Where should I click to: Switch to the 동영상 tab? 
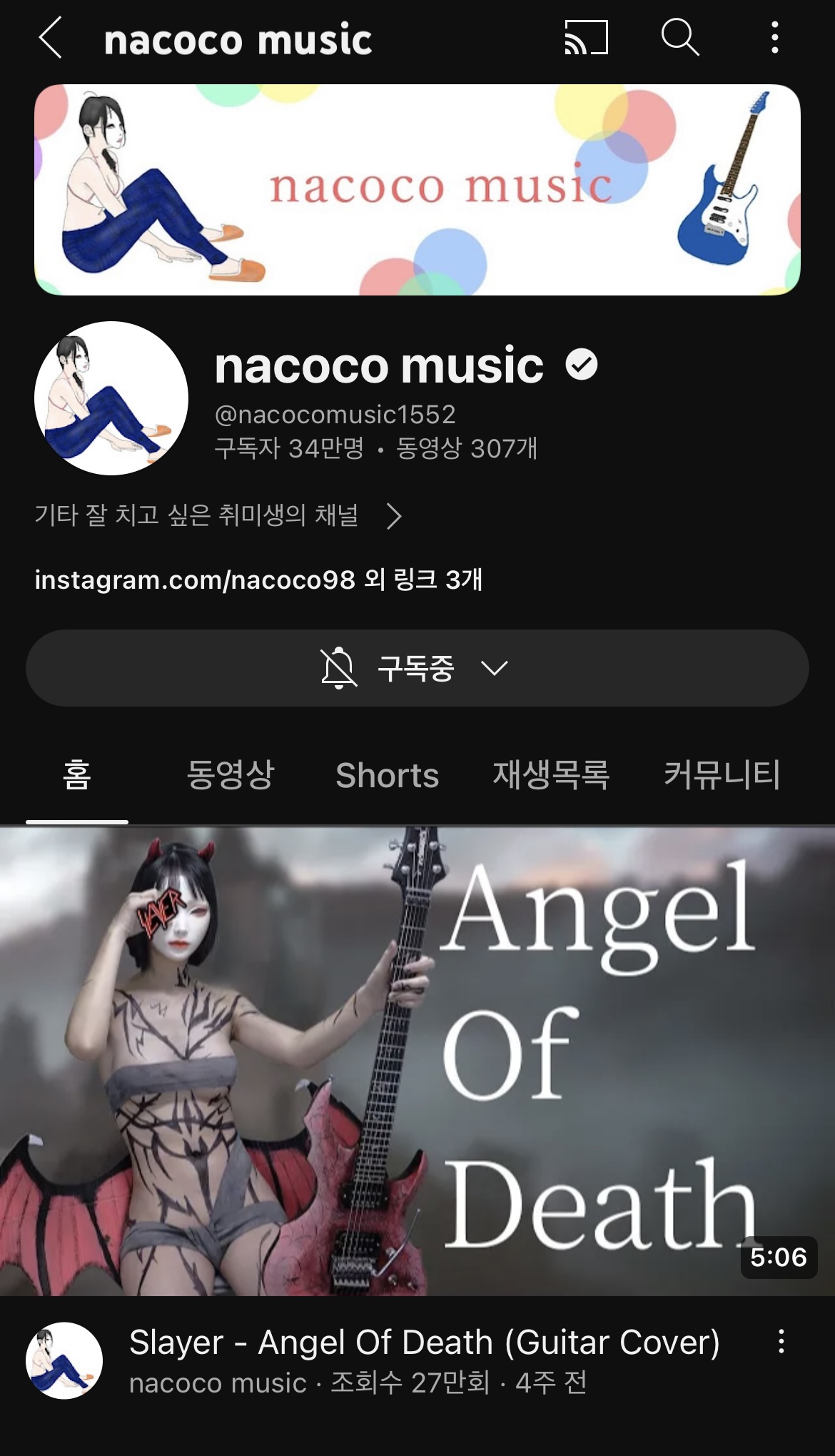pos(231,776)
